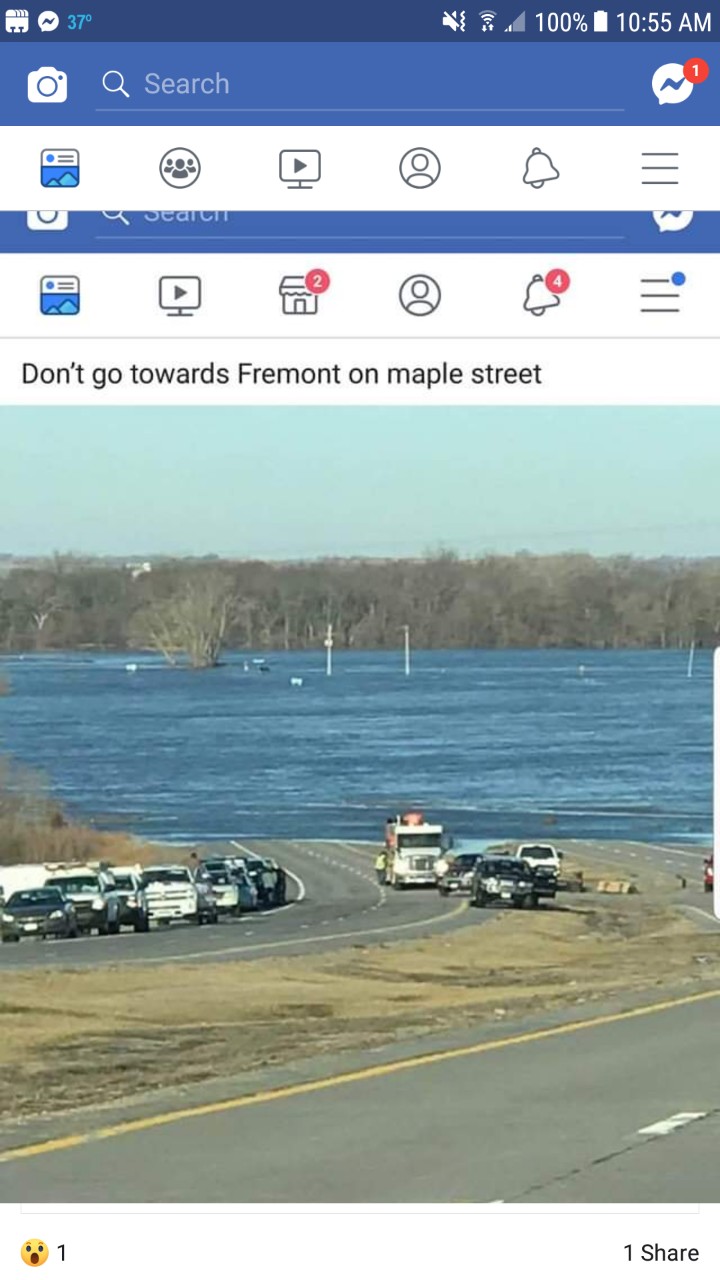Open the News Feed tab in the top tab bar
This screenshot has width=720, height=1280.
click(60, 168)
